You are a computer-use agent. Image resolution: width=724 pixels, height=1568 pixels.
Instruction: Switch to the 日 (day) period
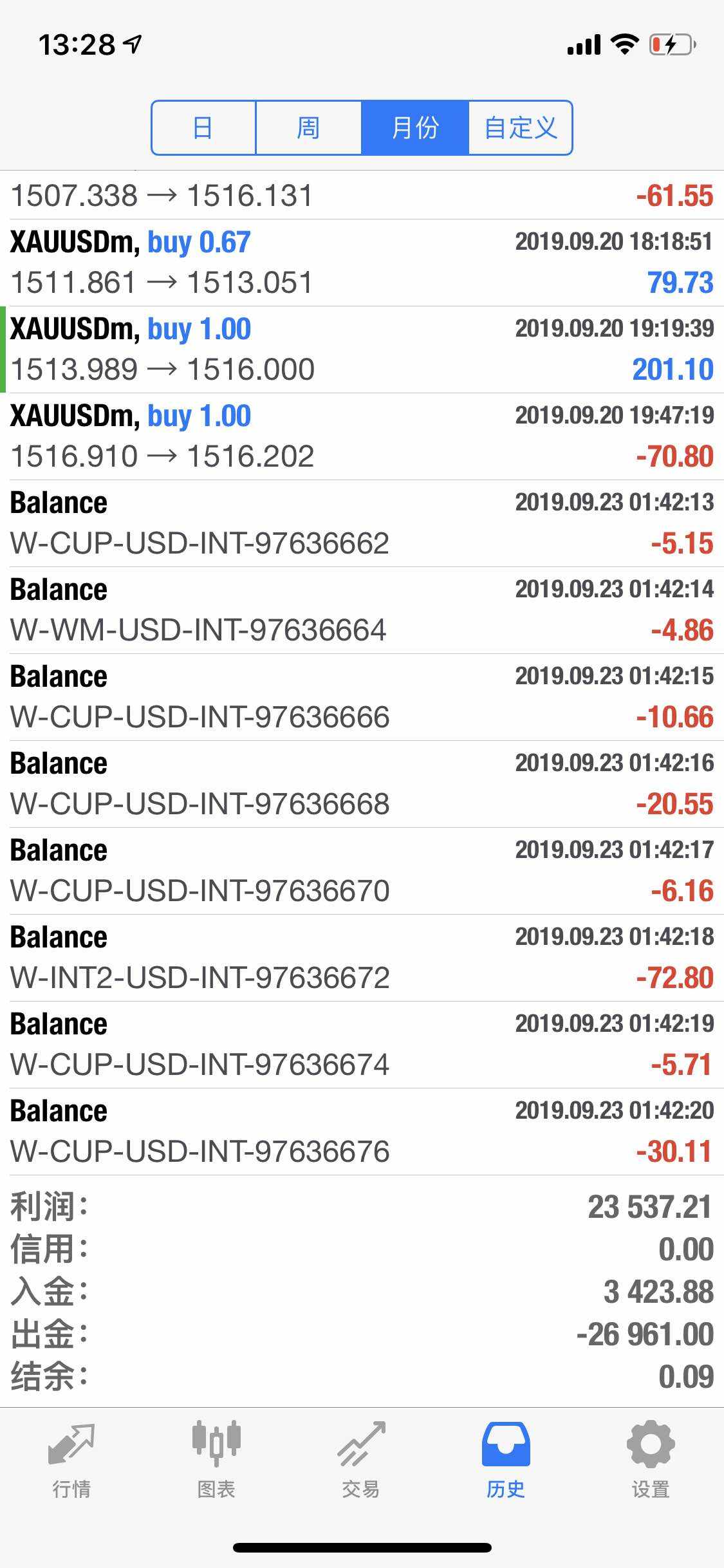(203, 127)
